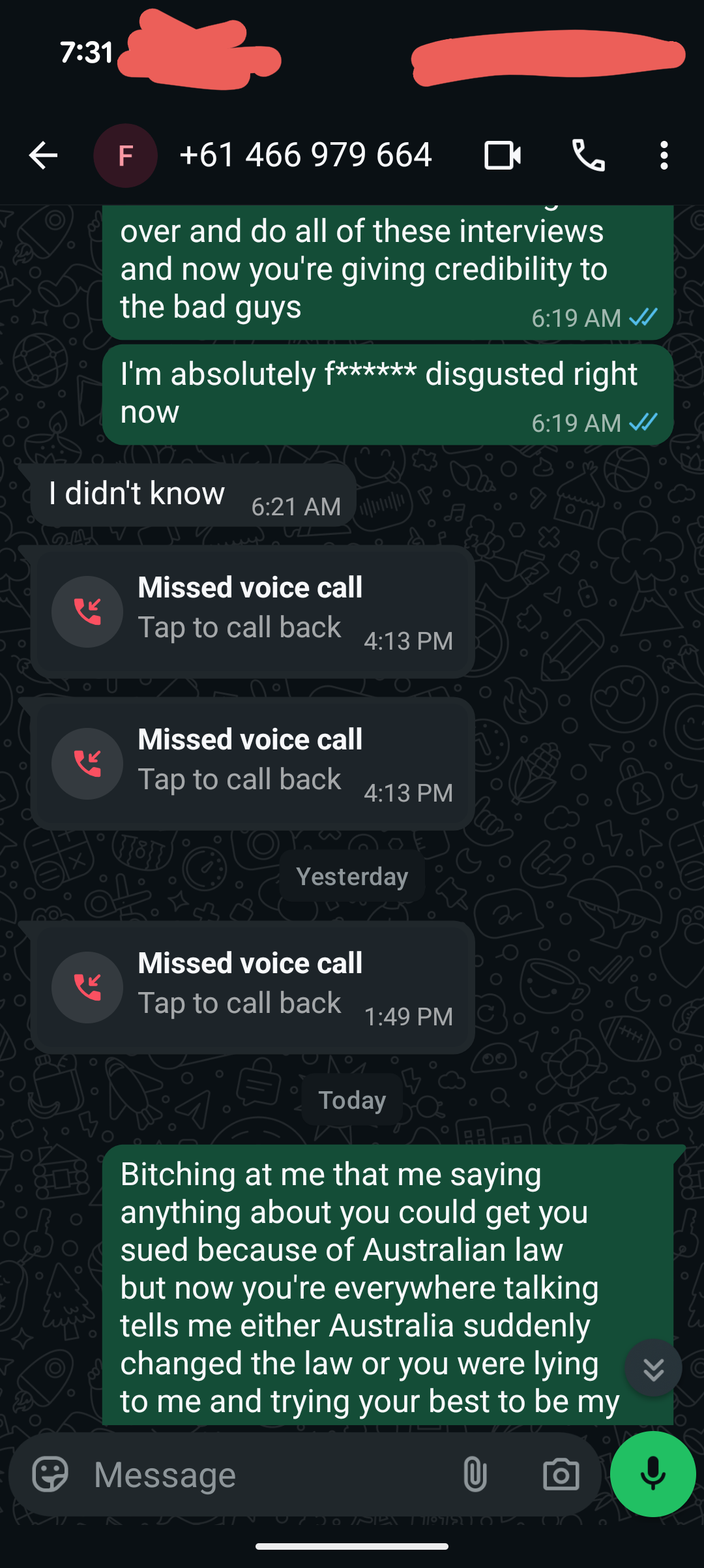Screen dimensions: 704x1568
Task: Go back to the chat list
Action: pyautogui.click(x=43, y=155)
